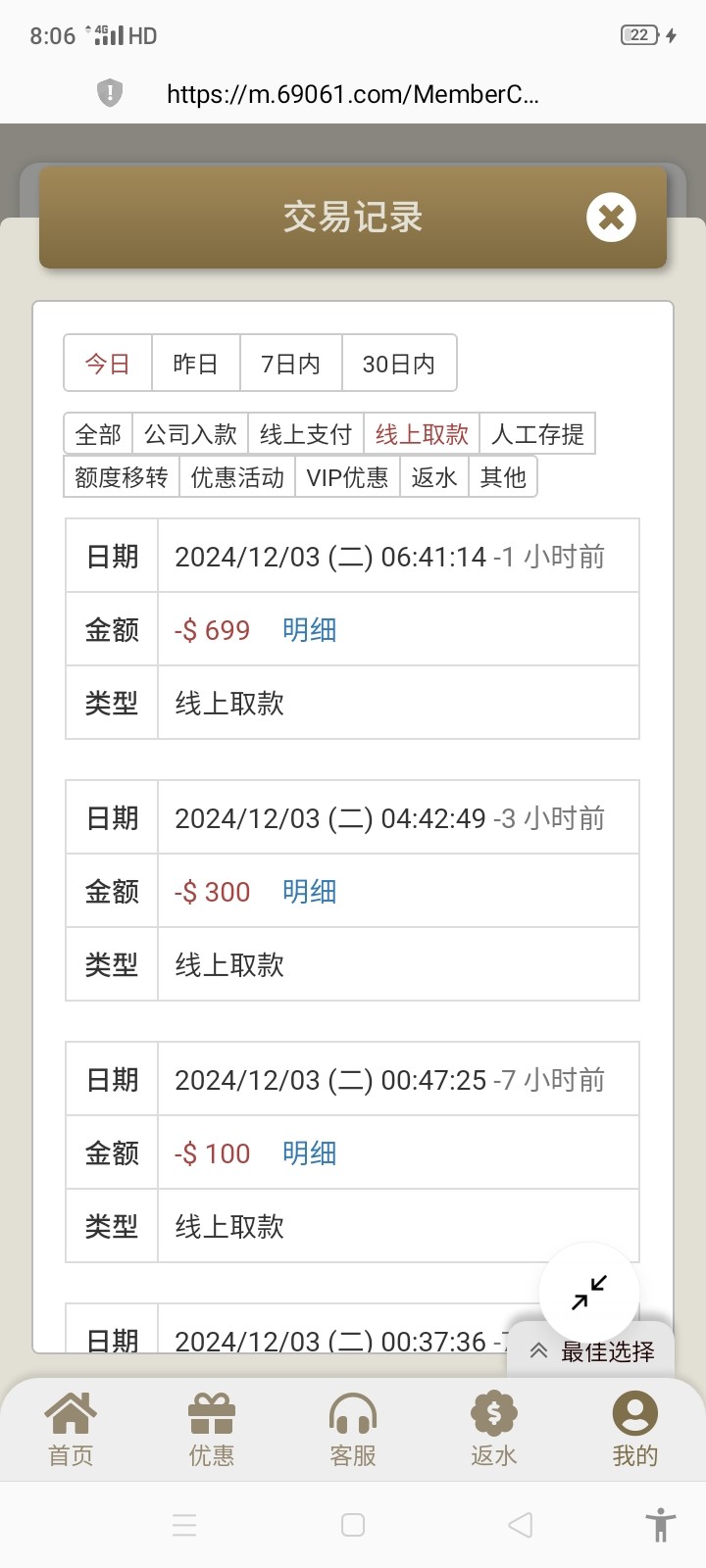Close the 交易记录 dialog
This screenshot has height=1568, width=706.
click(611, 218)
